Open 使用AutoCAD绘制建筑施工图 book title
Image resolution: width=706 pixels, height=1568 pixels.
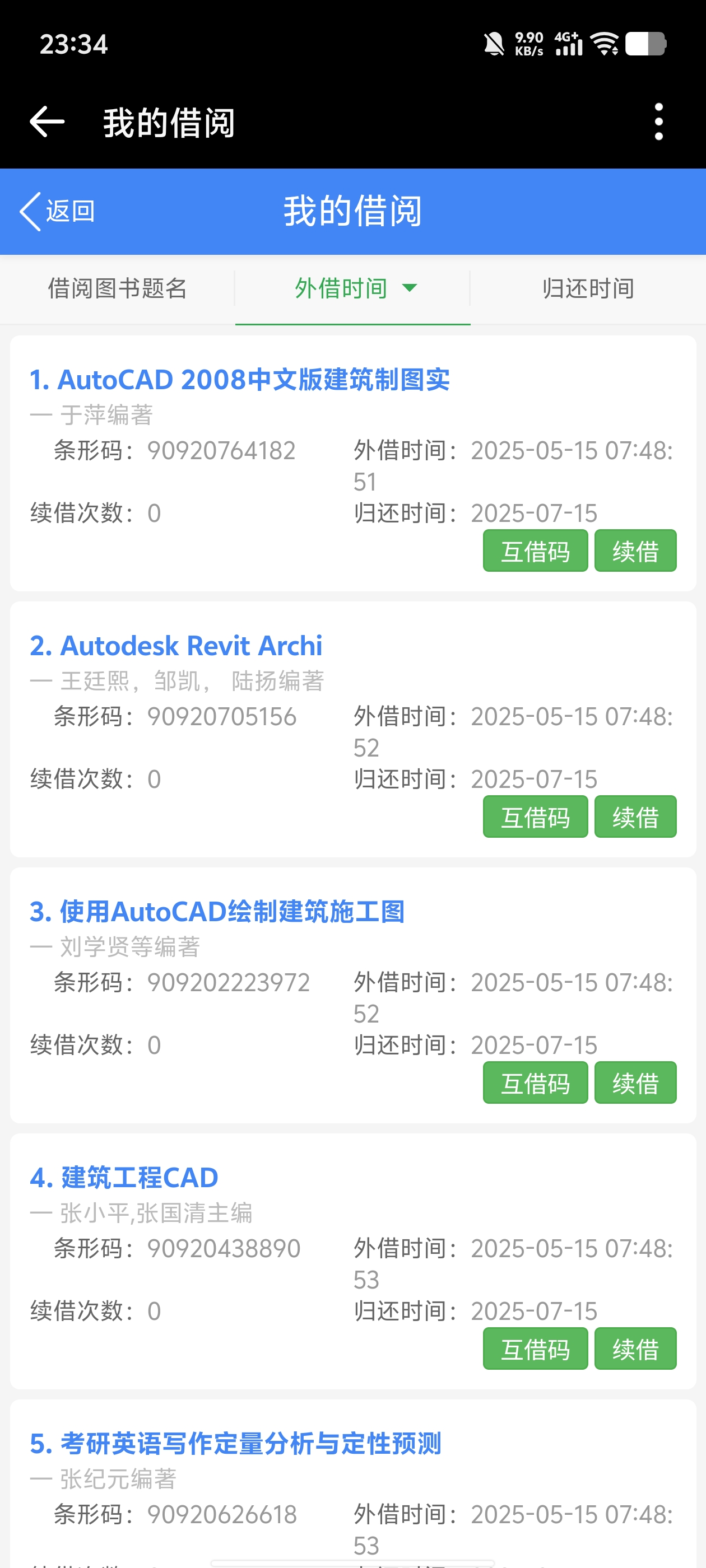(x=217, y=912)
